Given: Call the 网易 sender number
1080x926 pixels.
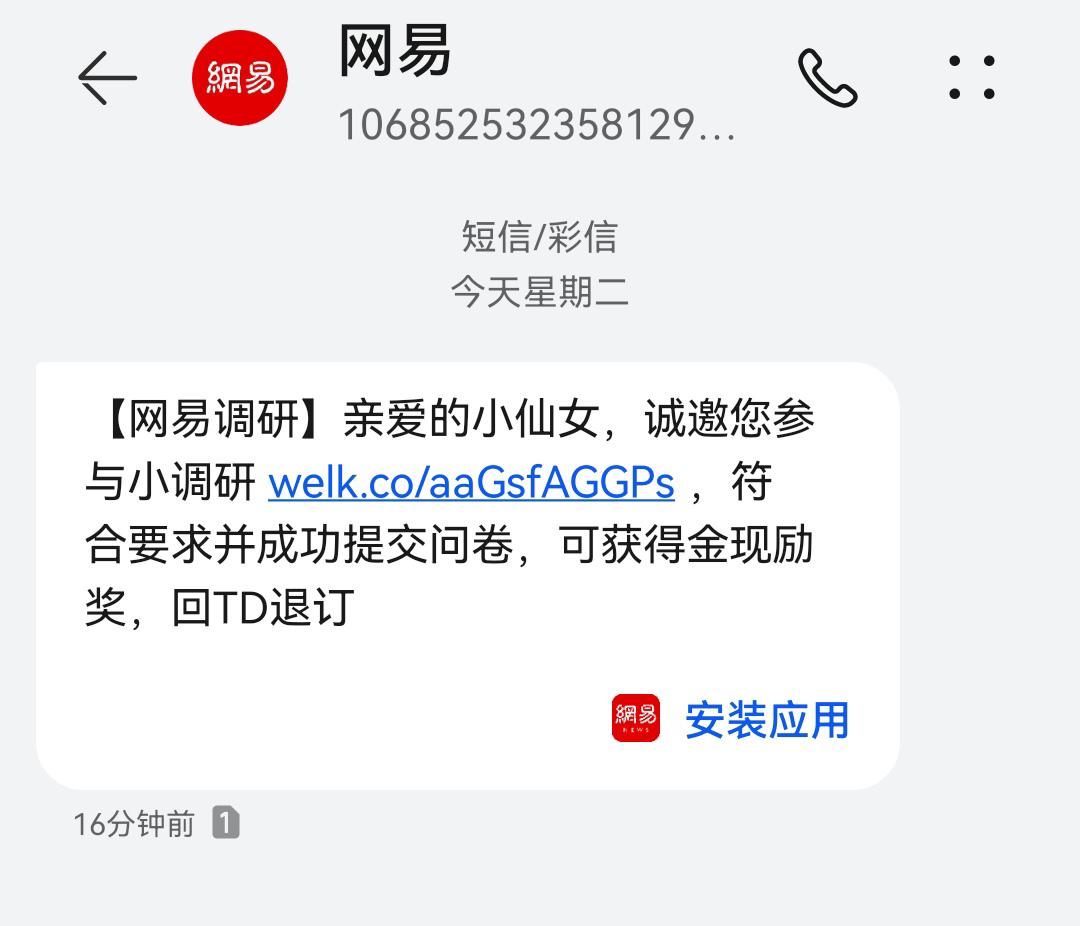Looking at the screenshot, I should point(827,78).
